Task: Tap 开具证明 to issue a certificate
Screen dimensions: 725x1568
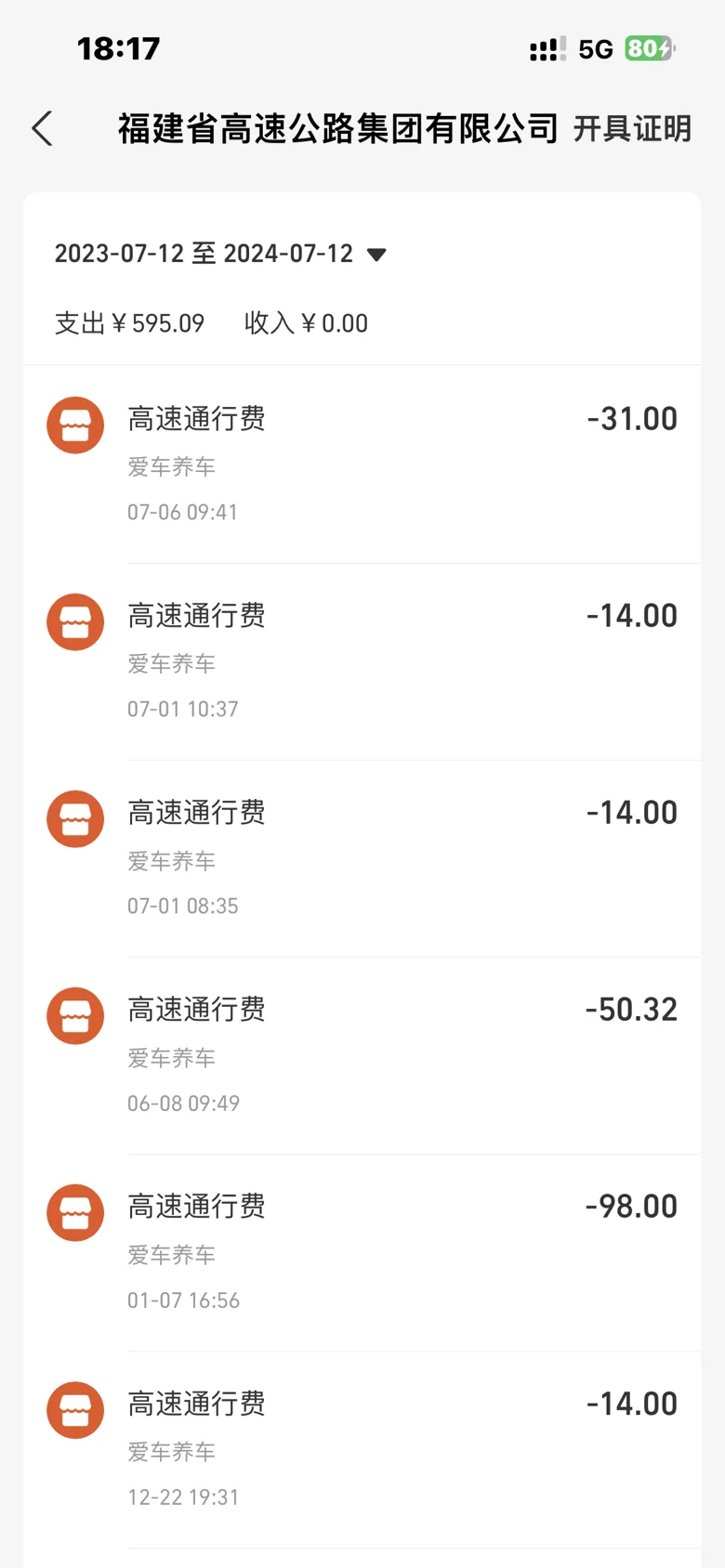Action: pyautogui.click(x=632, y=128)
